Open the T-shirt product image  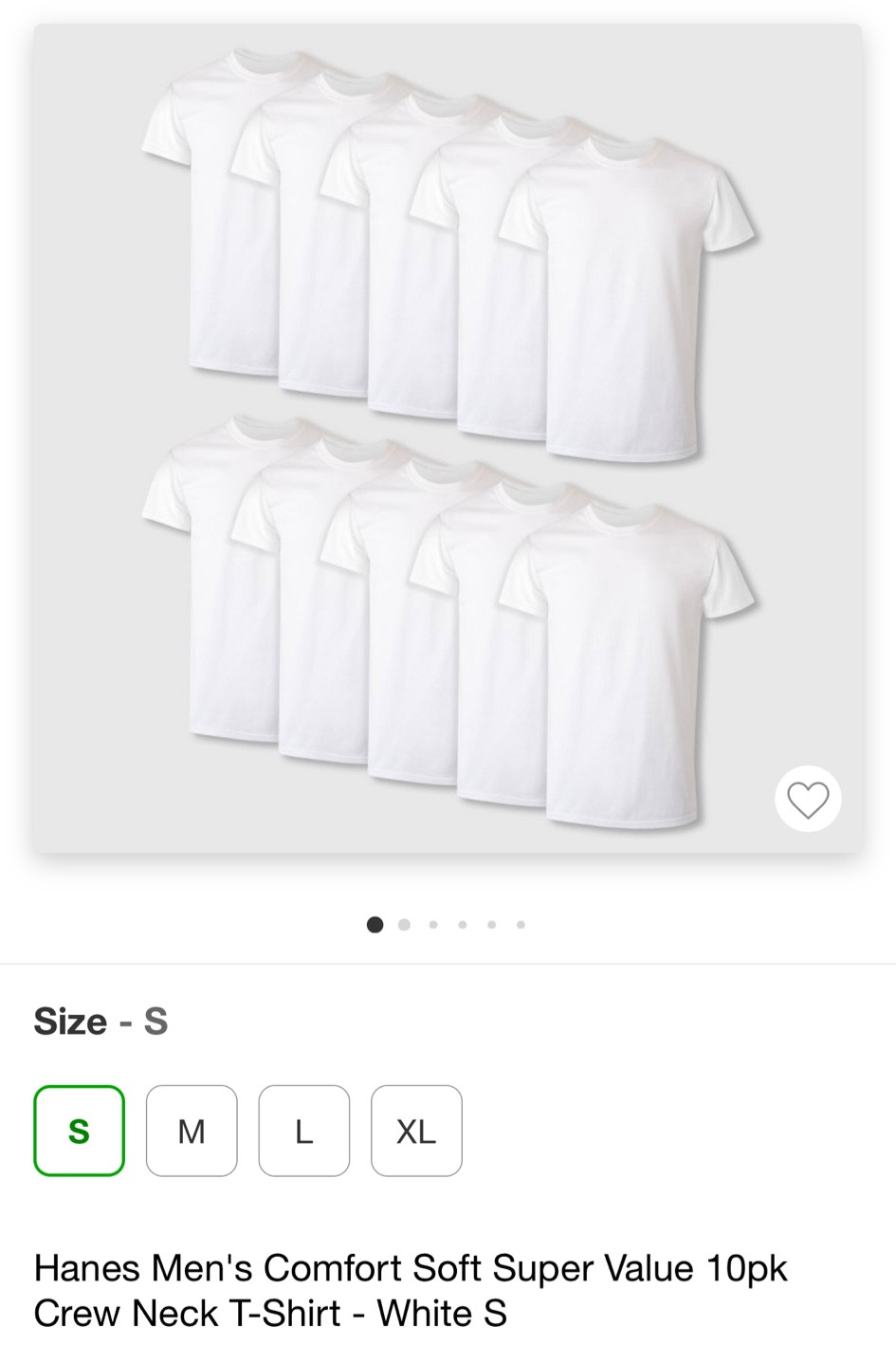click(x=448, y=438)
